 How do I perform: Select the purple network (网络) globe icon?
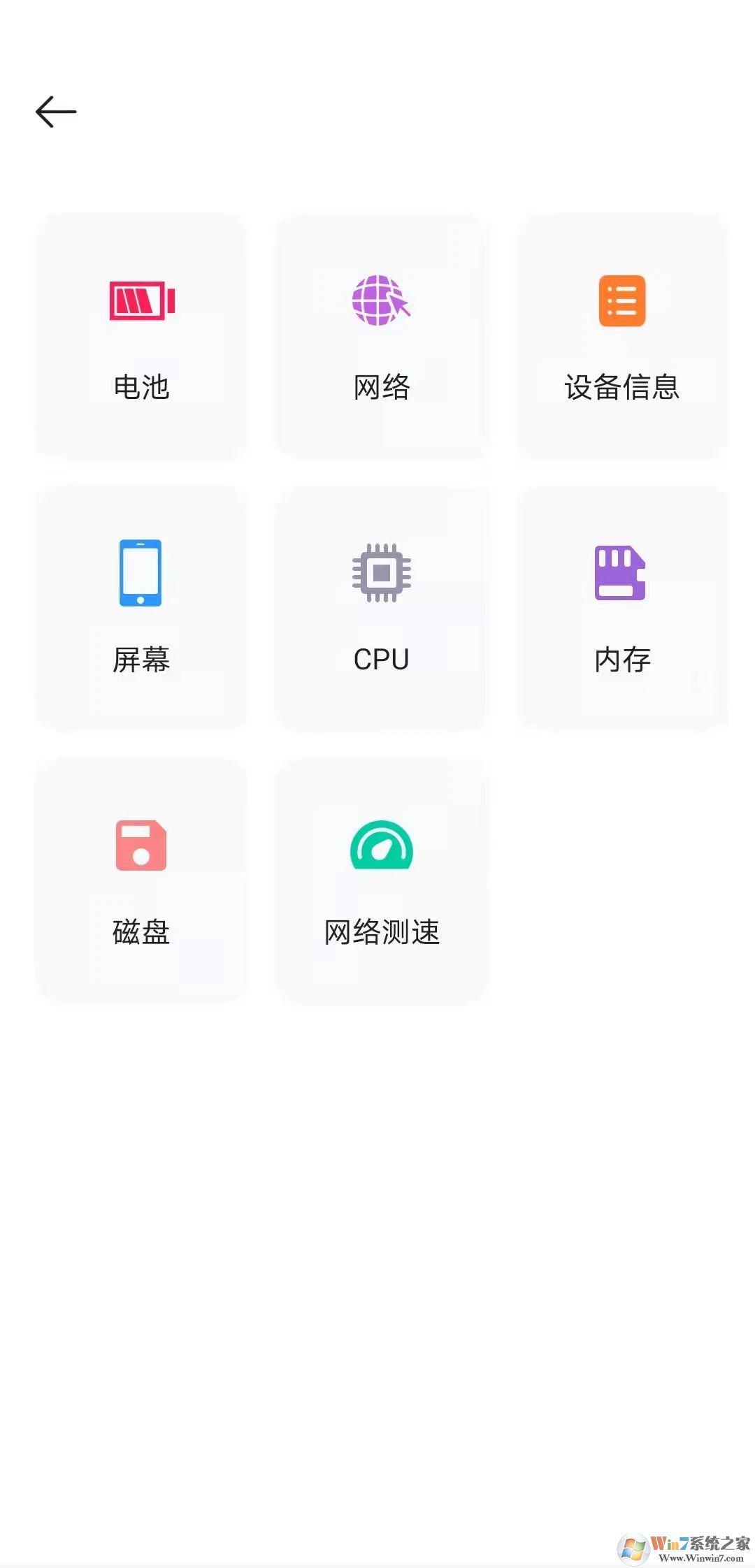point(381,300)
